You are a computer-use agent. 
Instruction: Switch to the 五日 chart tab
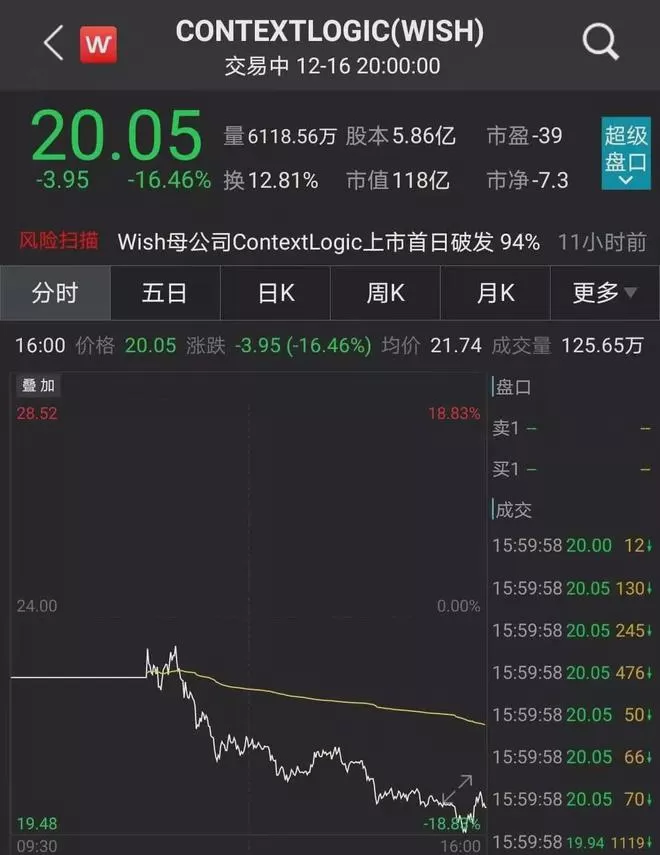tap(165, 293)
